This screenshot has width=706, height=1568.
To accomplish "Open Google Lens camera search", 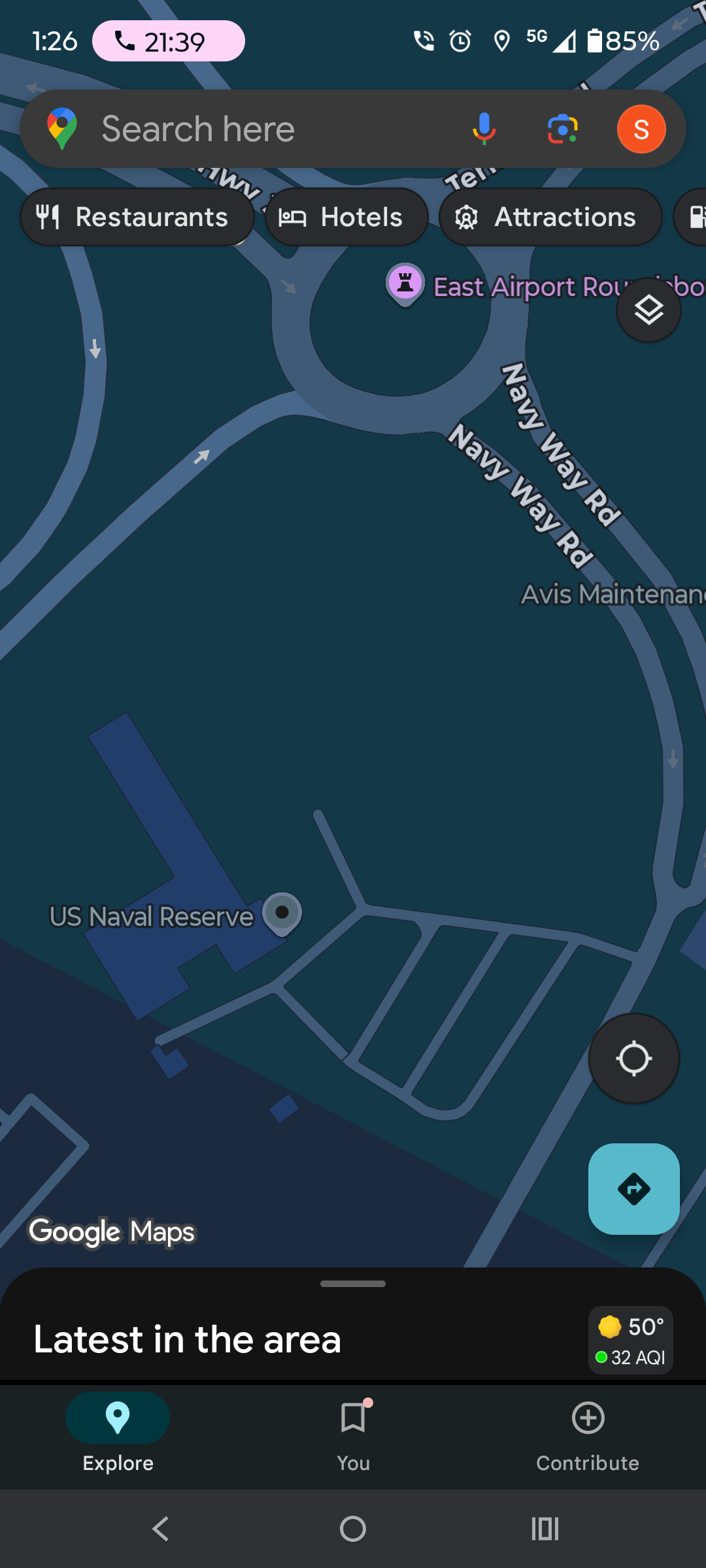I will point(562,129).
